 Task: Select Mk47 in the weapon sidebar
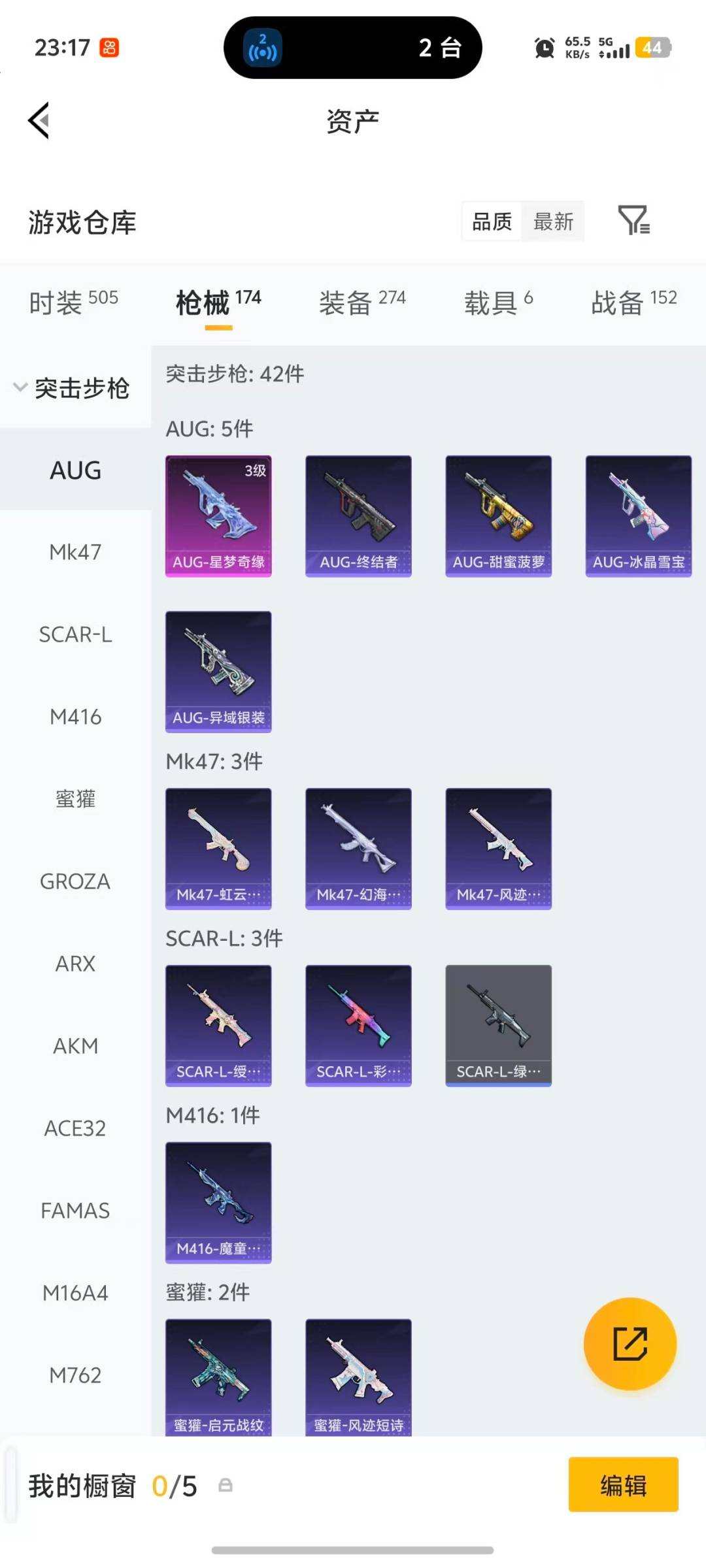tap(75, 552)
